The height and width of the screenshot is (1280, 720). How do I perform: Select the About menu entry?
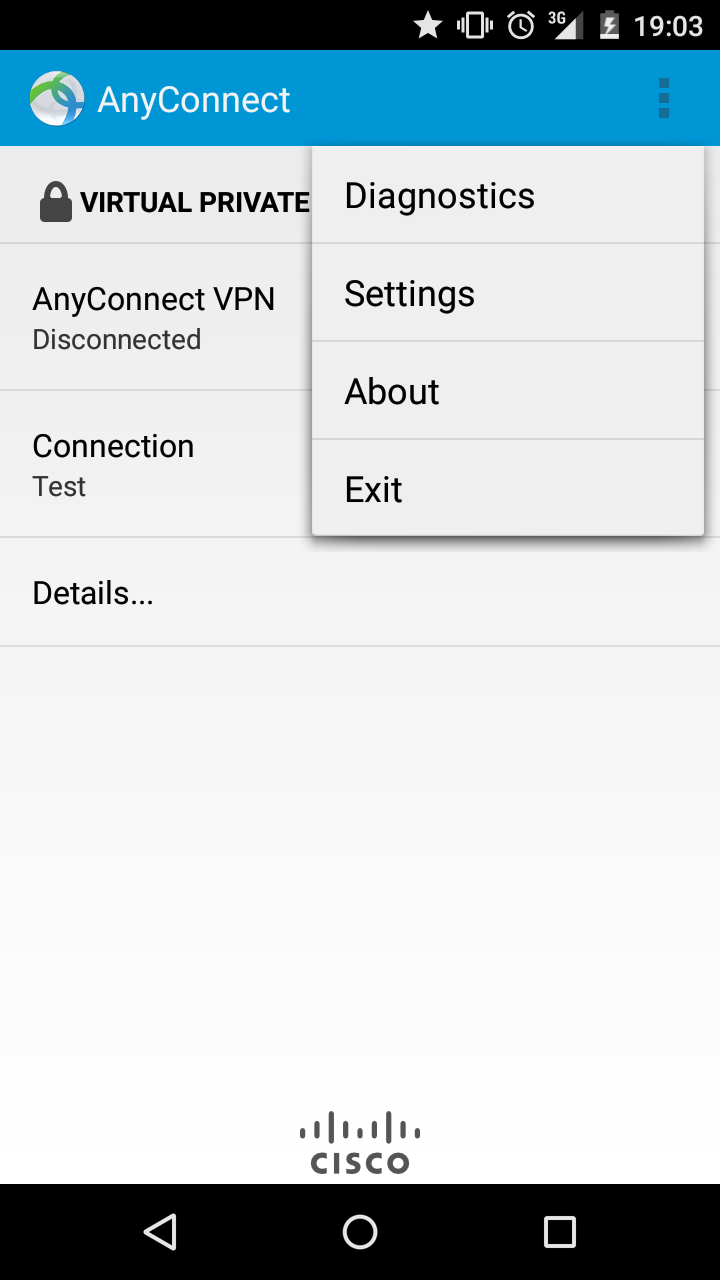coord(508,391)
